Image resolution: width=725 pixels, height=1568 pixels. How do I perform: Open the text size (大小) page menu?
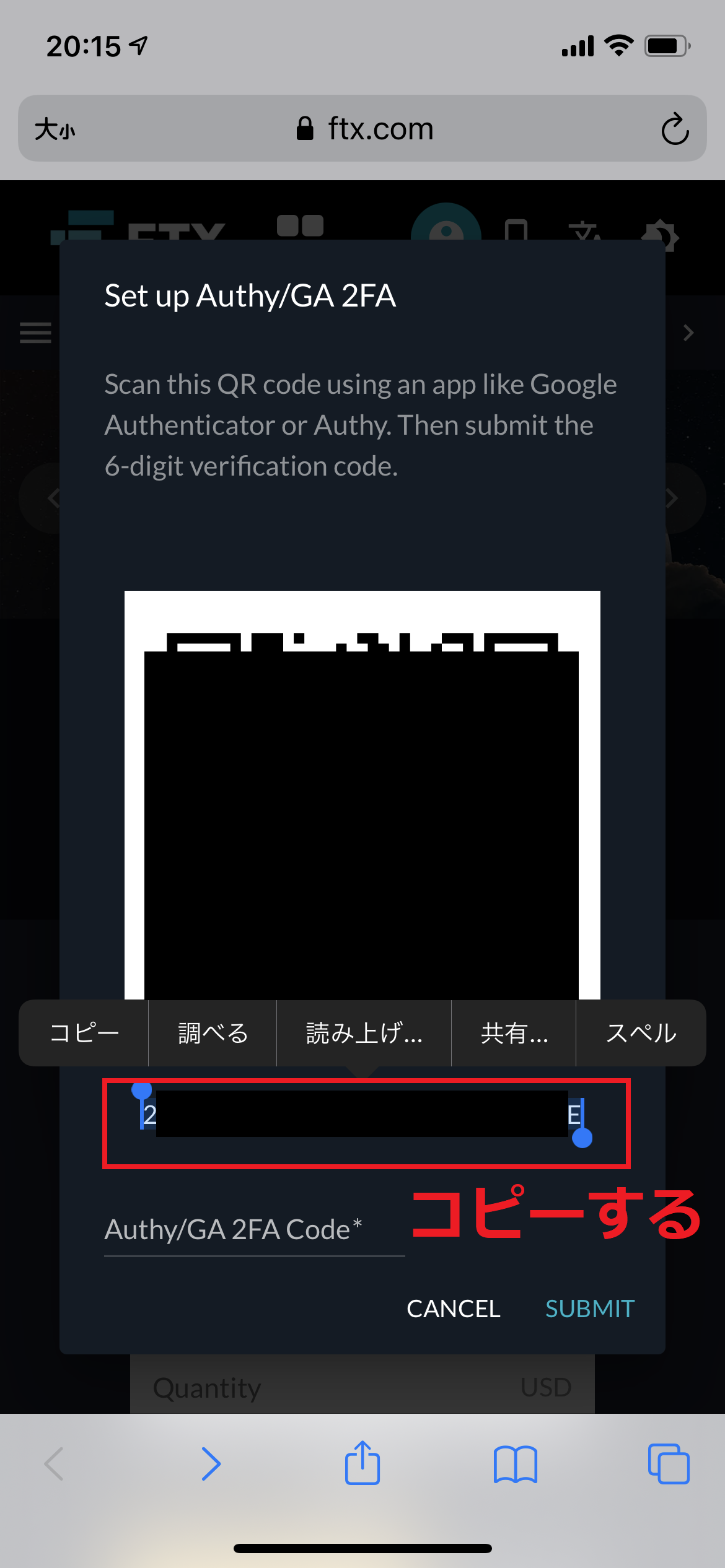[x=55, y=129]
